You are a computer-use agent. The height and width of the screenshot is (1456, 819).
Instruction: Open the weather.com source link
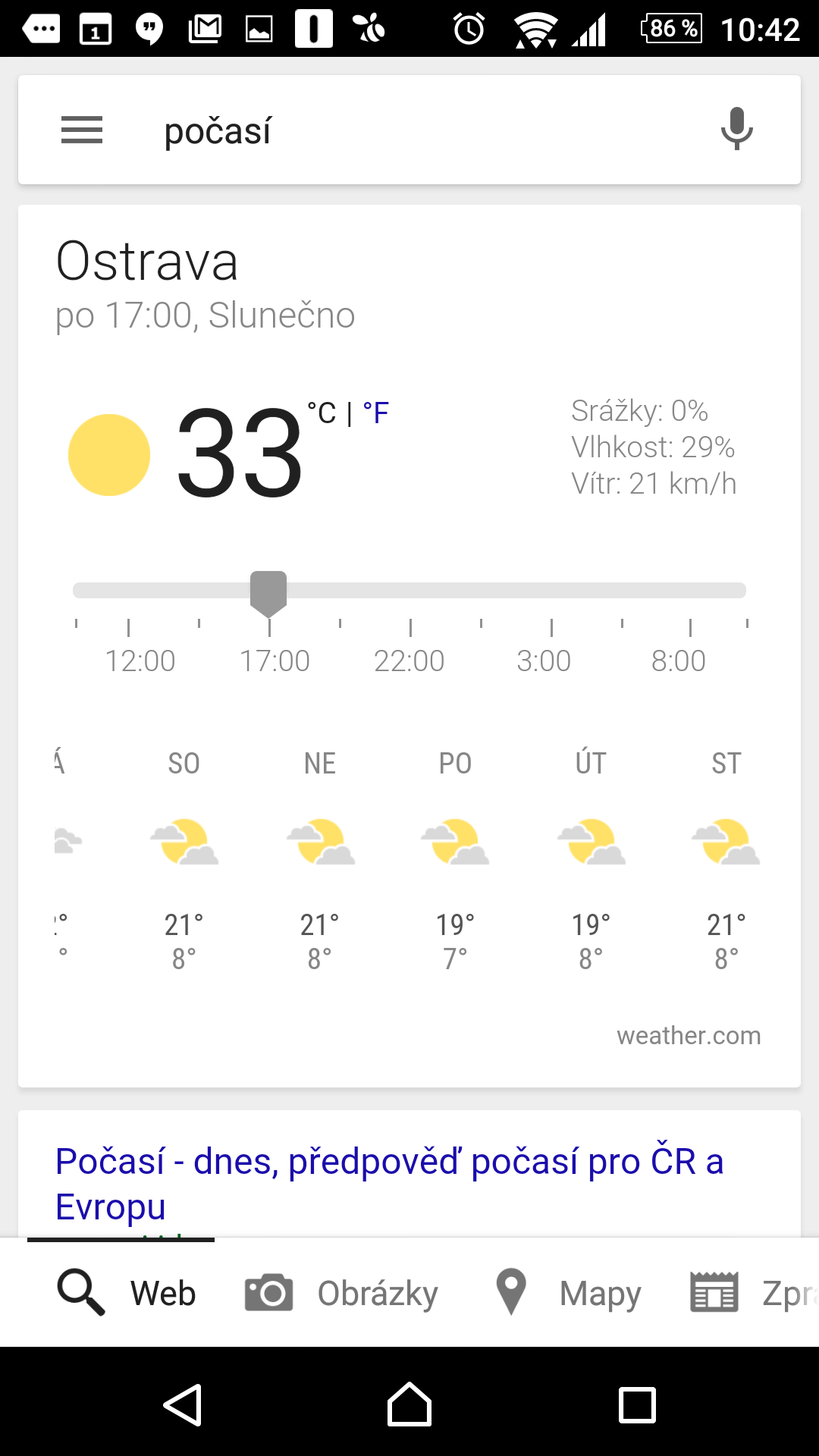coord(689,1036)
